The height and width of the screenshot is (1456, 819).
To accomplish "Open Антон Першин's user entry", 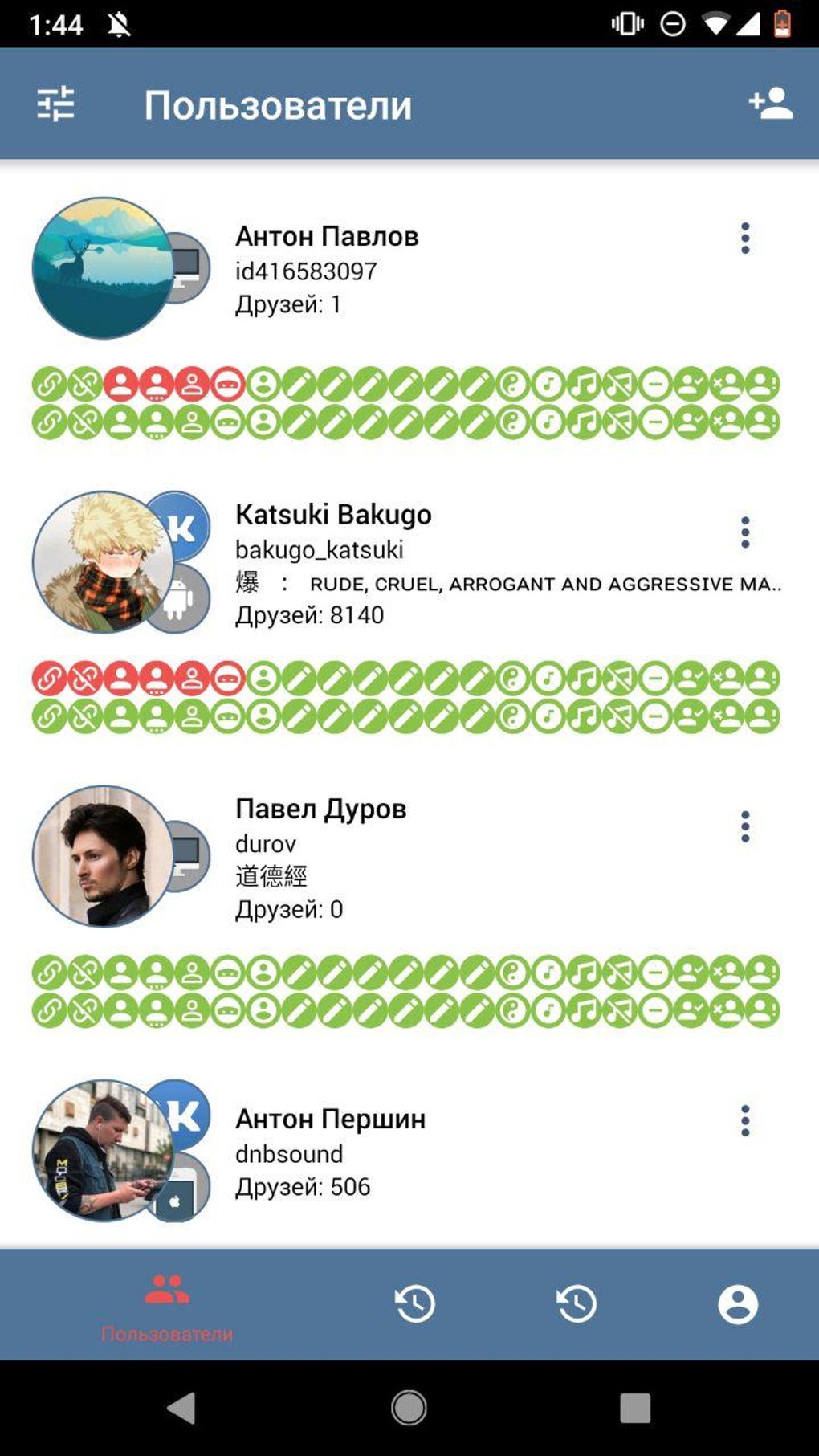I will click(330, 1119).
